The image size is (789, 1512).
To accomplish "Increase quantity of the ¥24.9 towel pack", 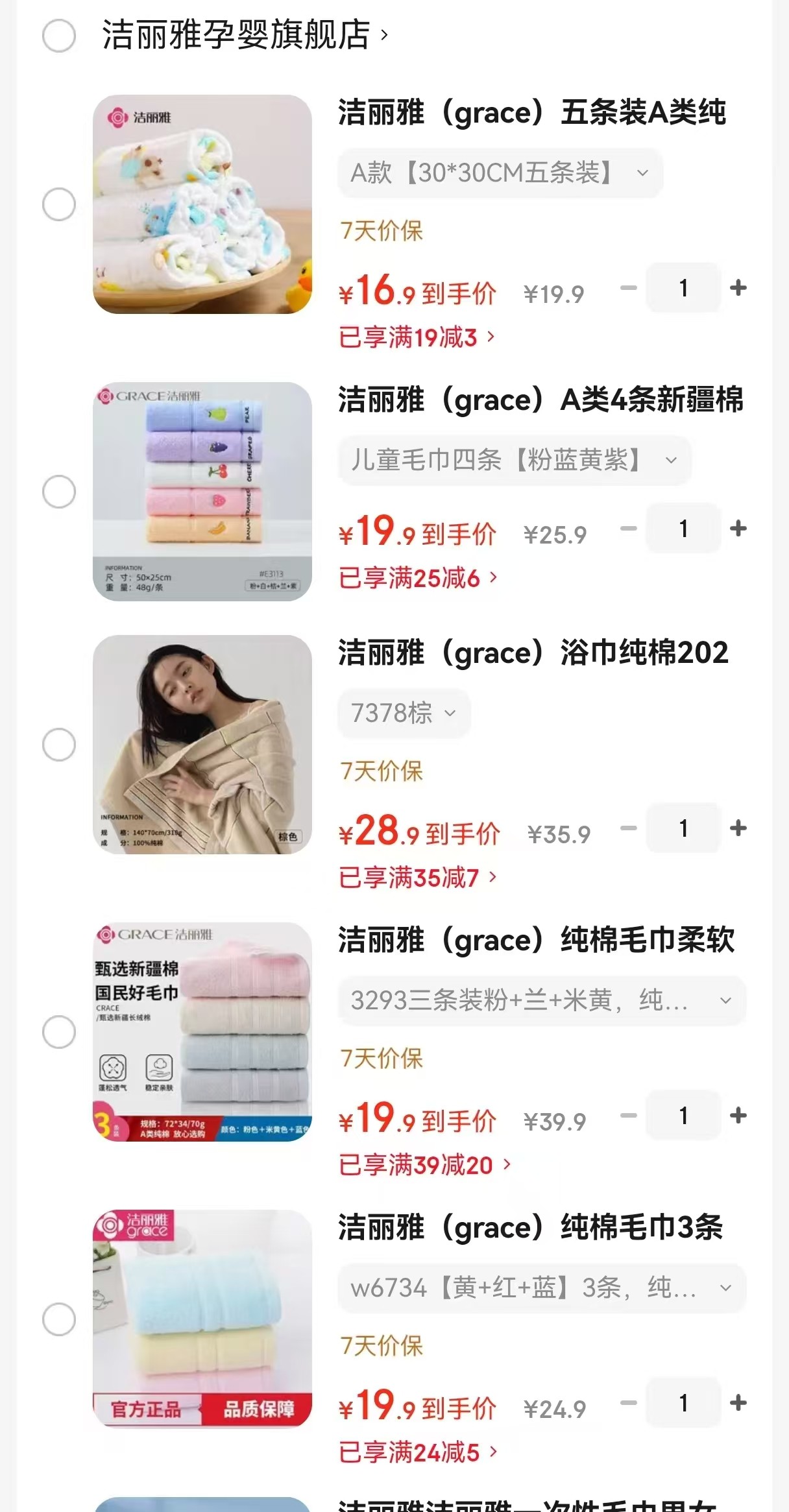I will click(738, 1403).
